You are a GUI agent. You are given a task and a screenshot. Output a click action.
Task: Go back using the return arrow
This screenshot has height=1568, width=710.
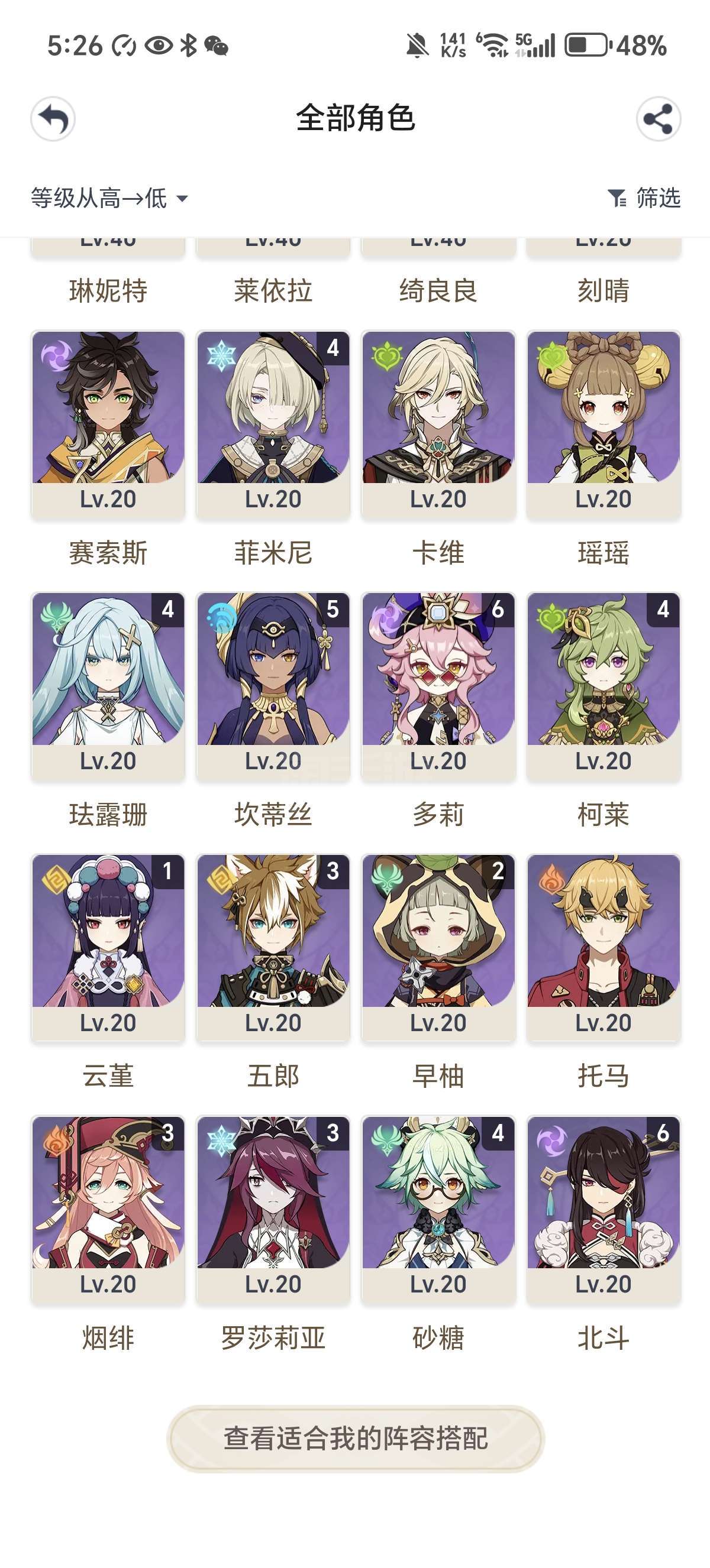(x=53, y=119)
